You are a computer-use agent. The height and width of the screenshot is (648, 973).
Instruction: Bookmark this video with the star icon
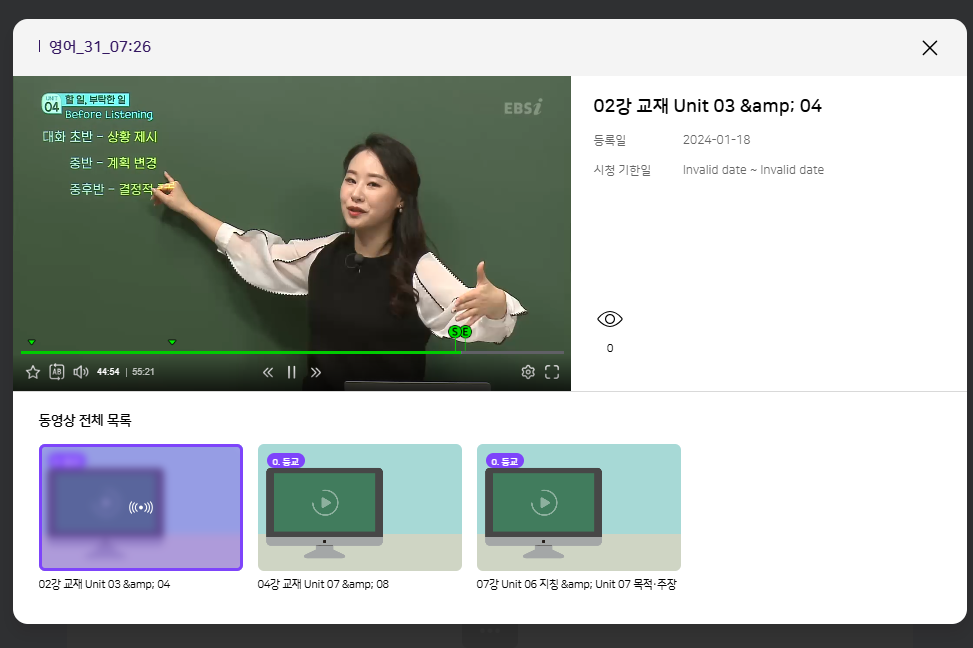32,372
